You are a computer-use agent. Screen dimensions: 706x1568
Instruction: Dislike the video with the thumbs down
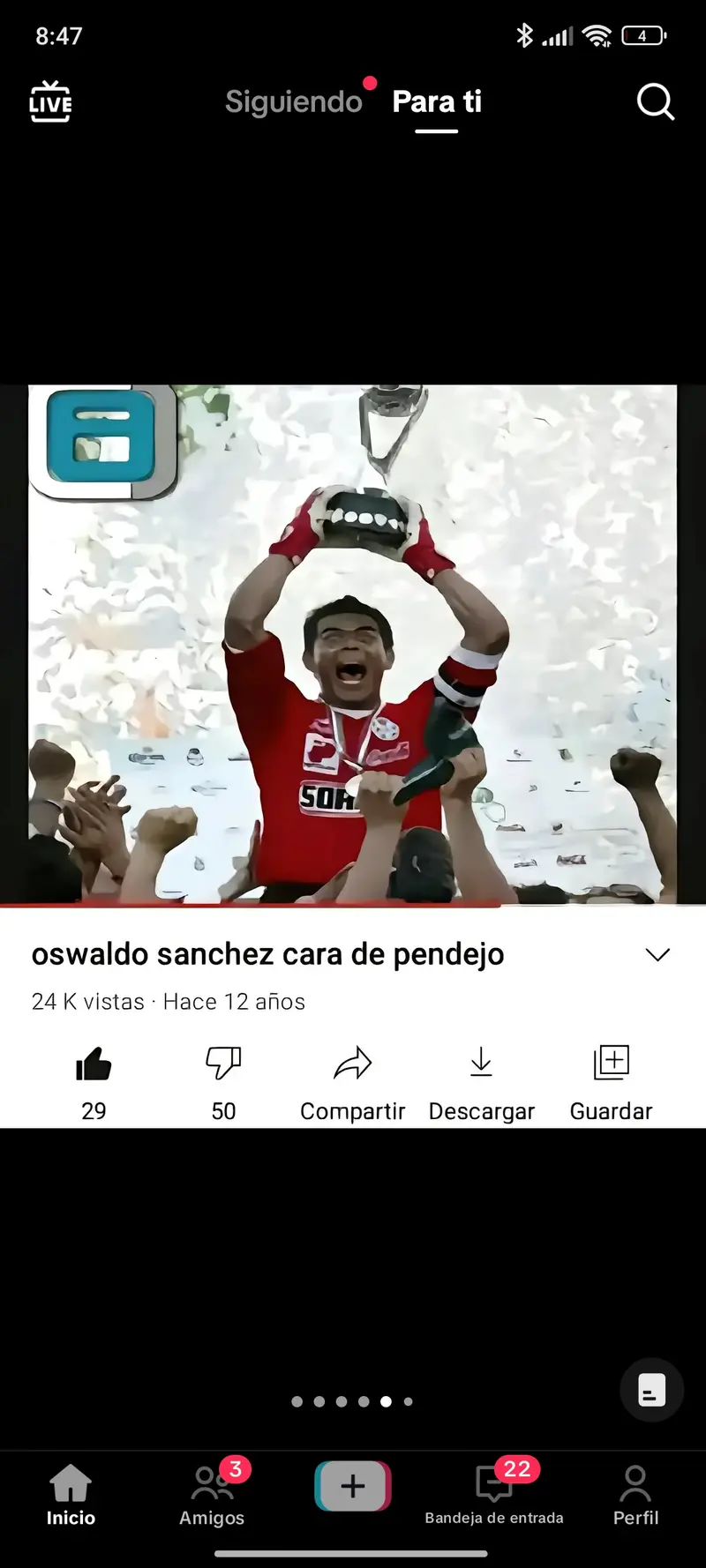coord(223,1067)
